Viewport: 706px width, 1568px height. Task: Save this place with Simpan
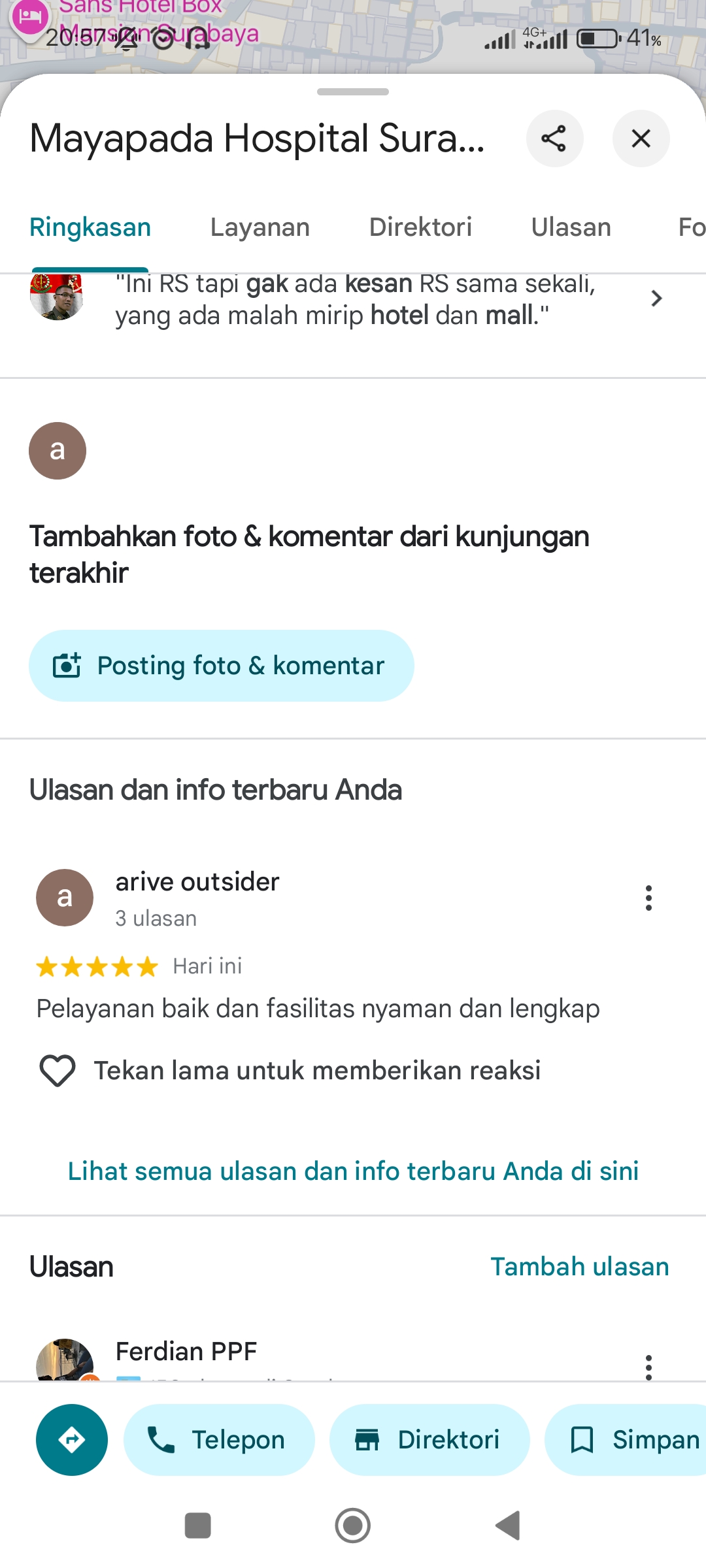click(x=626, y=1439)
